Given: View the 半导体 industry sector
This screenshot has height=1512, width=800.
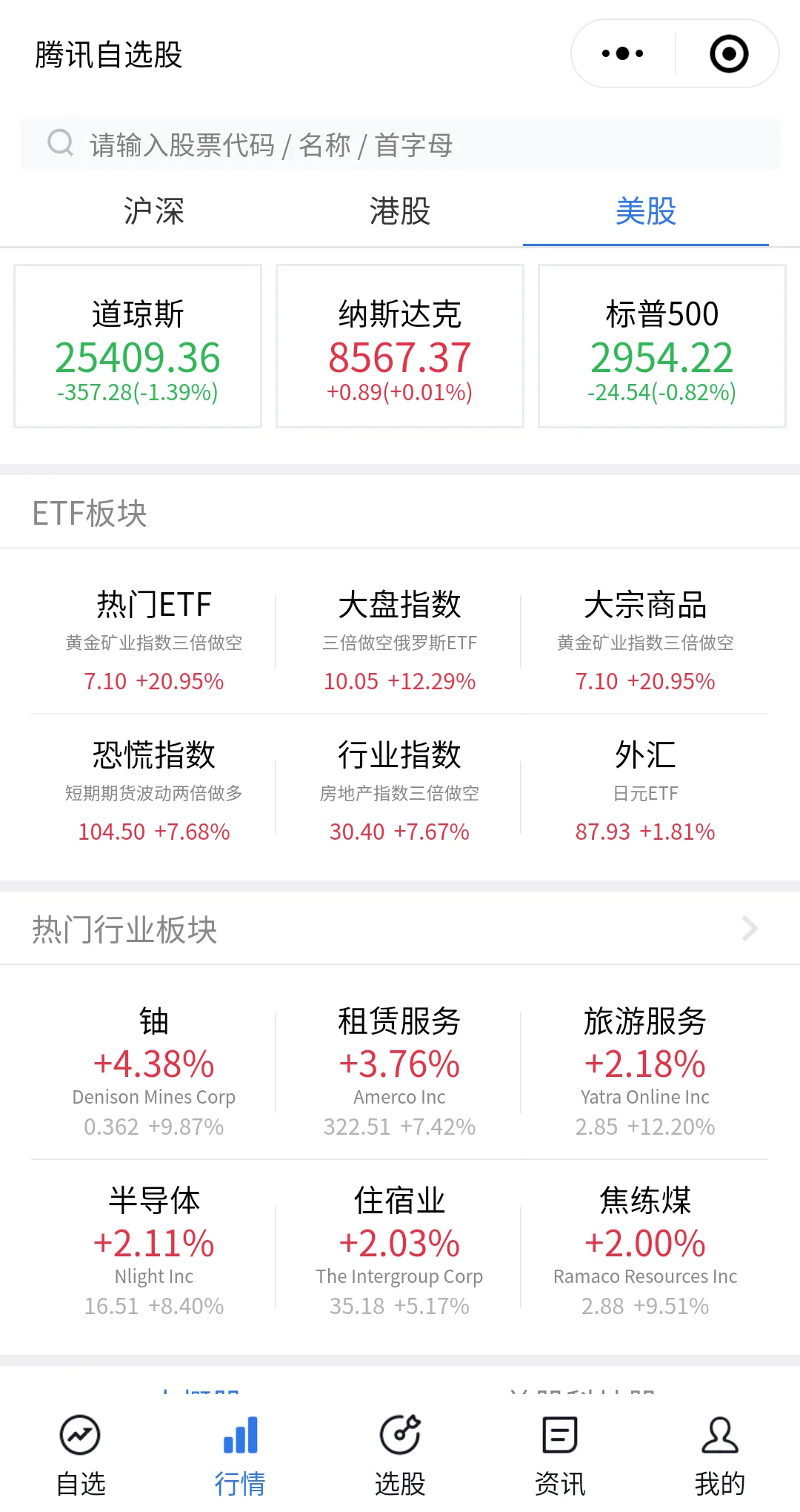Looking at the screenshot, I should pos(154,1249).
